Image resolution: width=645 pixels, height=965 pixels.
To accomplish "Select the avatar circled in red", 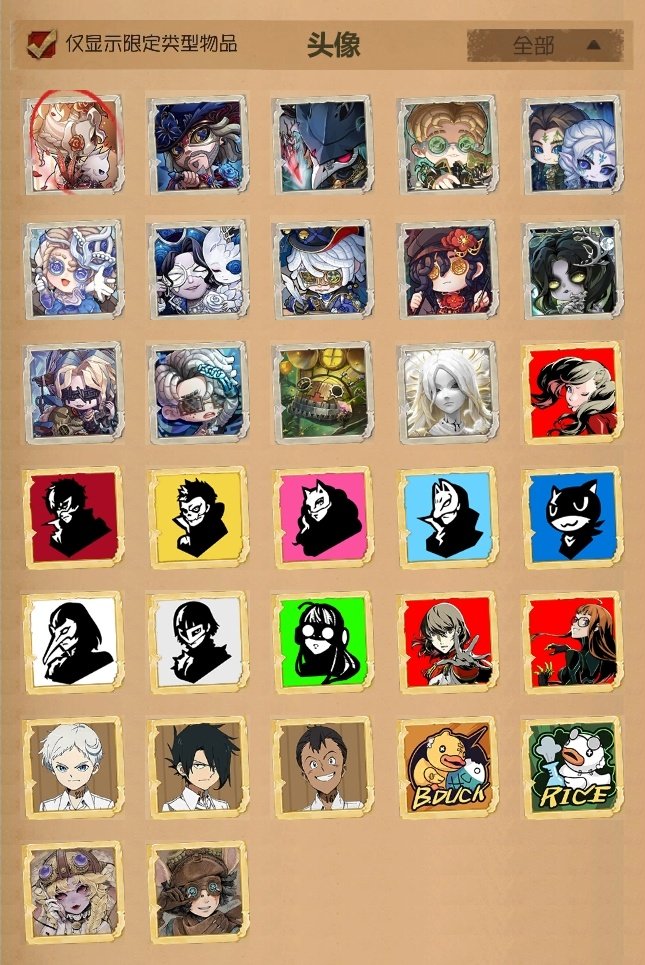I will (73, 144).
